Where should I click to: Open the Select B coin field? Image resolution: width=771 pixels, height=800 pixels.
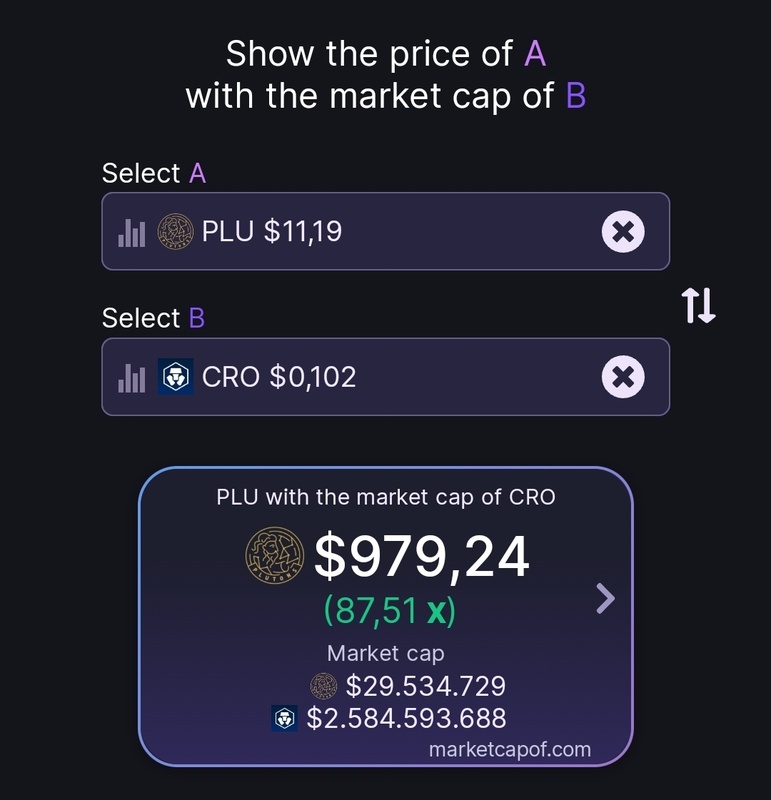[400, 377]
